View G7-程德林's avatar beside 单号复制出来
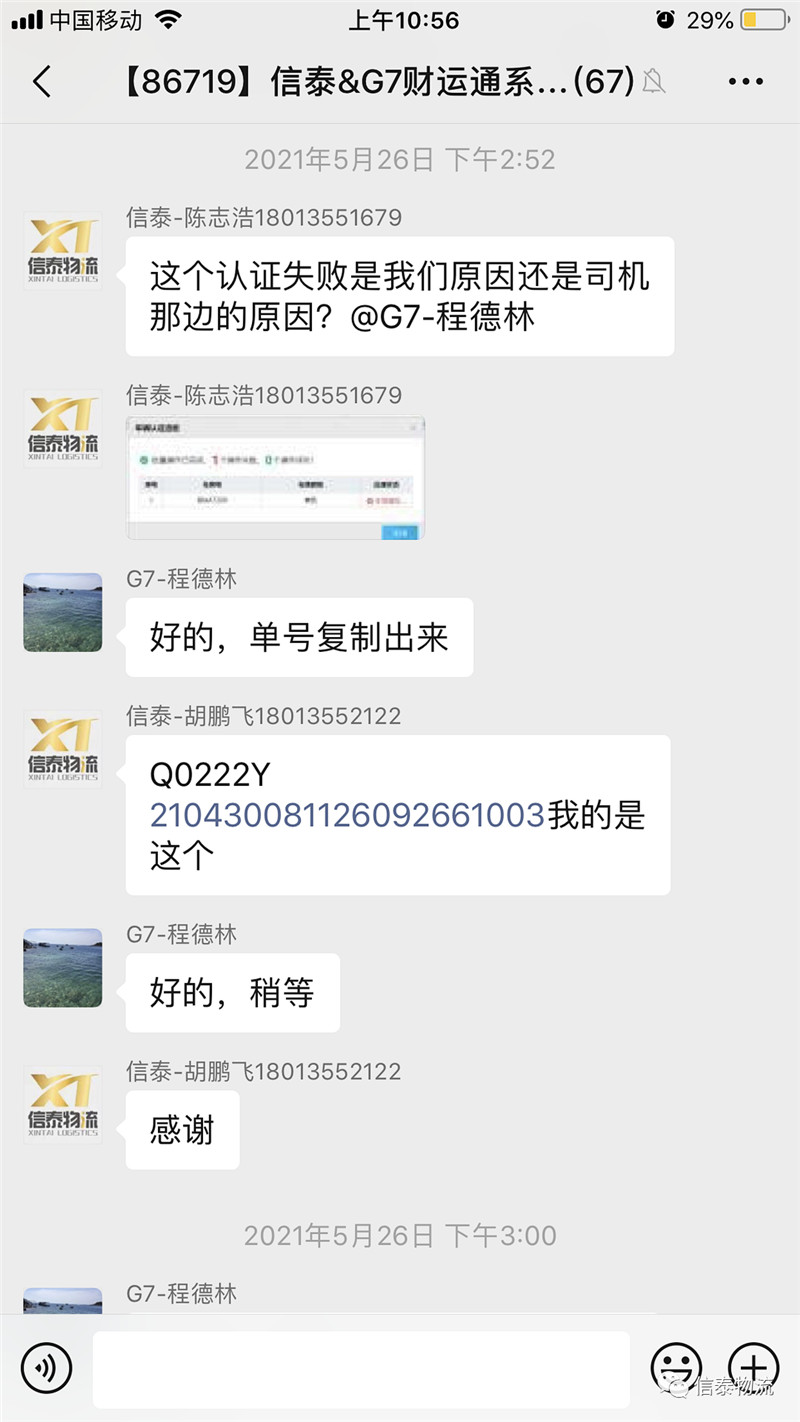Screen dimensions: 800x1422 pyautogui.click(x=62, y=612)
